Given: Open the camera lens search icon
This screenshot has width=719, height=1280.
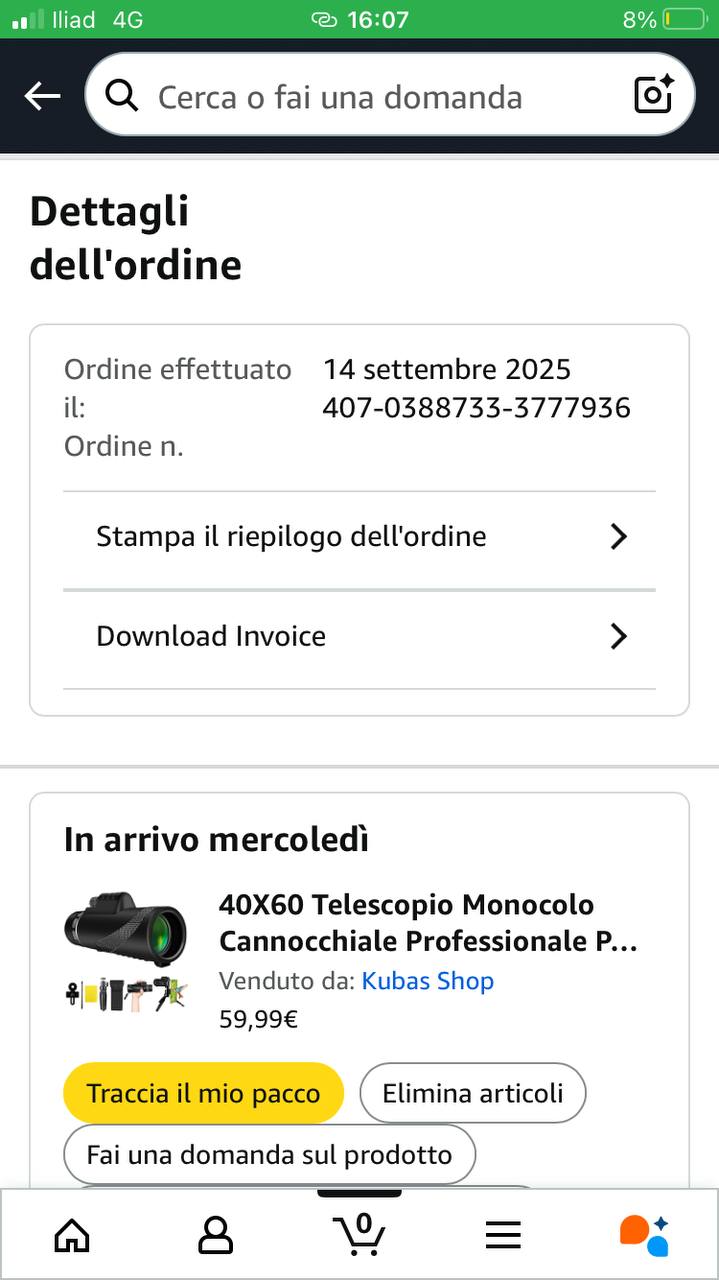Looking at the screenshot, I should [x=654, y=95].
